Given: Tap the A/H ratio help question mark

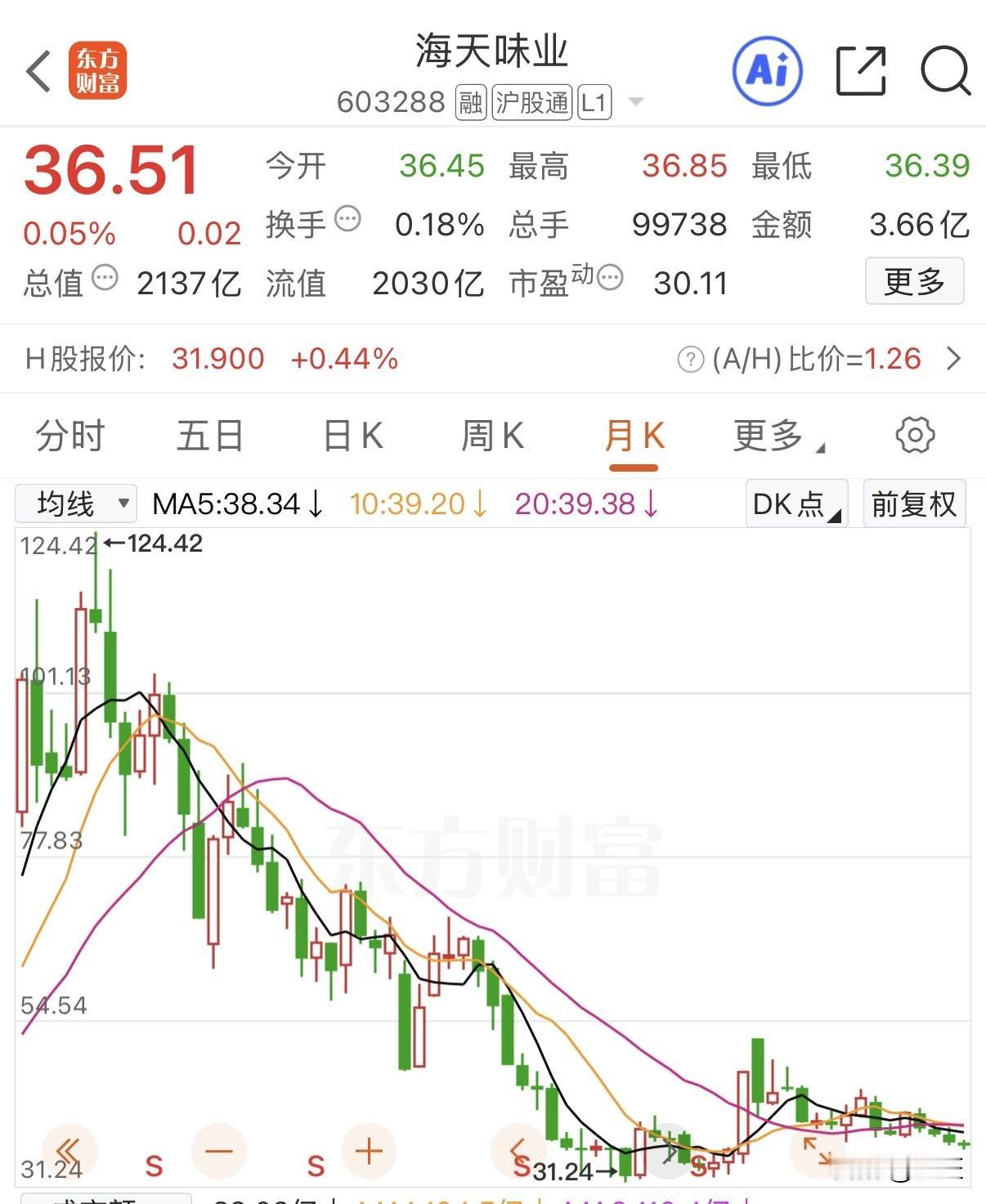Looking at the screenshot, I should click(x=689, y=359).
